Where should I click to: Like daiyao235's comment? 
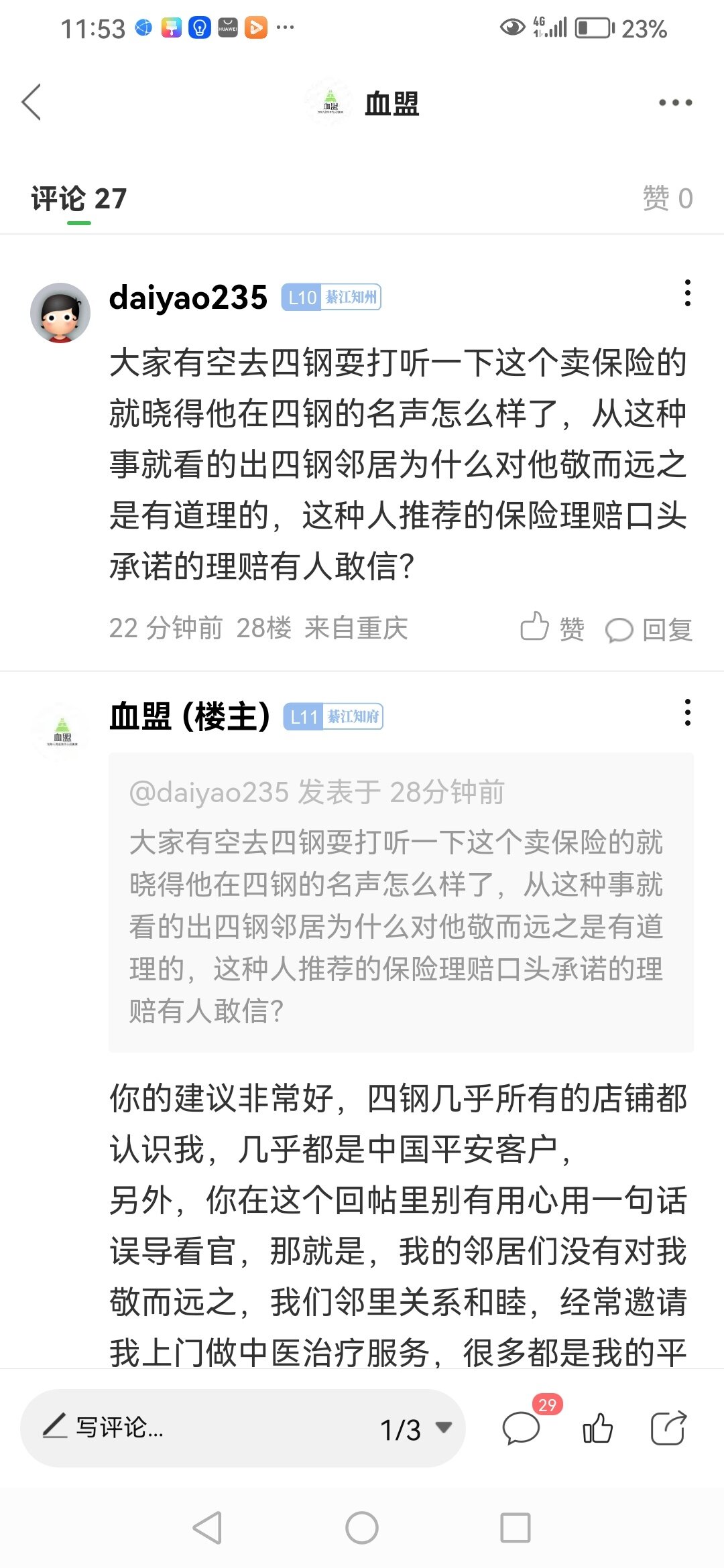click(x=552, y=629)
